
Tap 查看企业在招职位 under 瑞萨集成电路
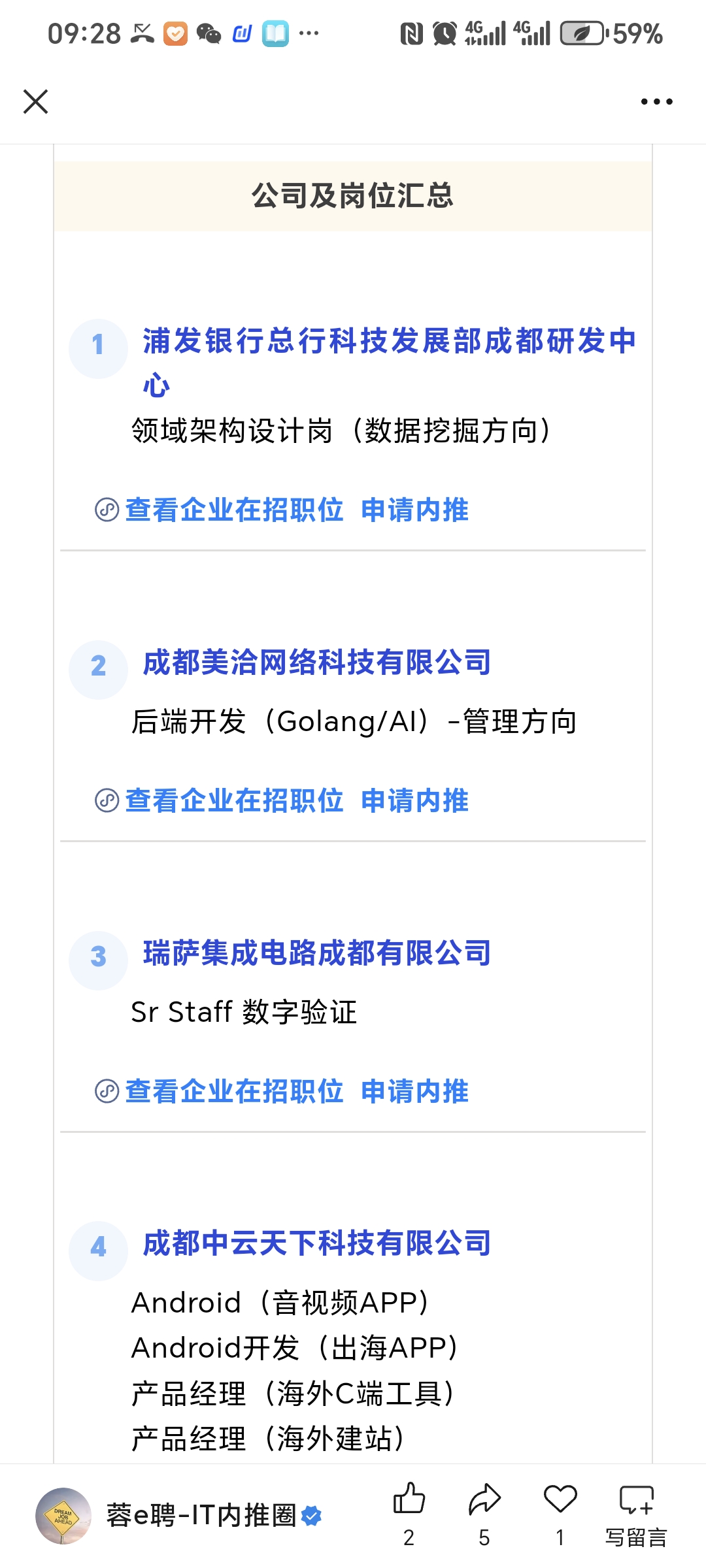(233, 1092)
